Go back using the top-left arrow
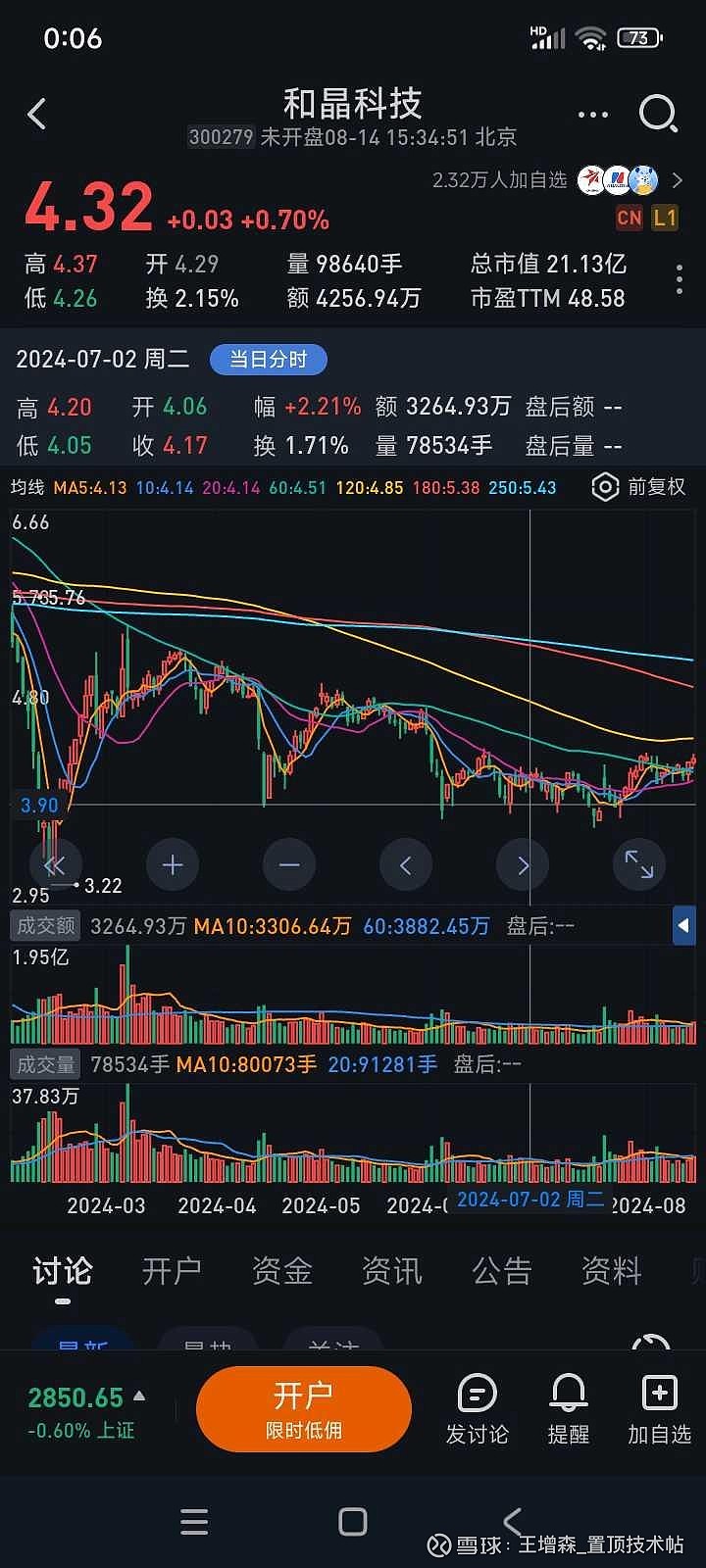This screenshot has width=706, height=1568. (36, 114)
